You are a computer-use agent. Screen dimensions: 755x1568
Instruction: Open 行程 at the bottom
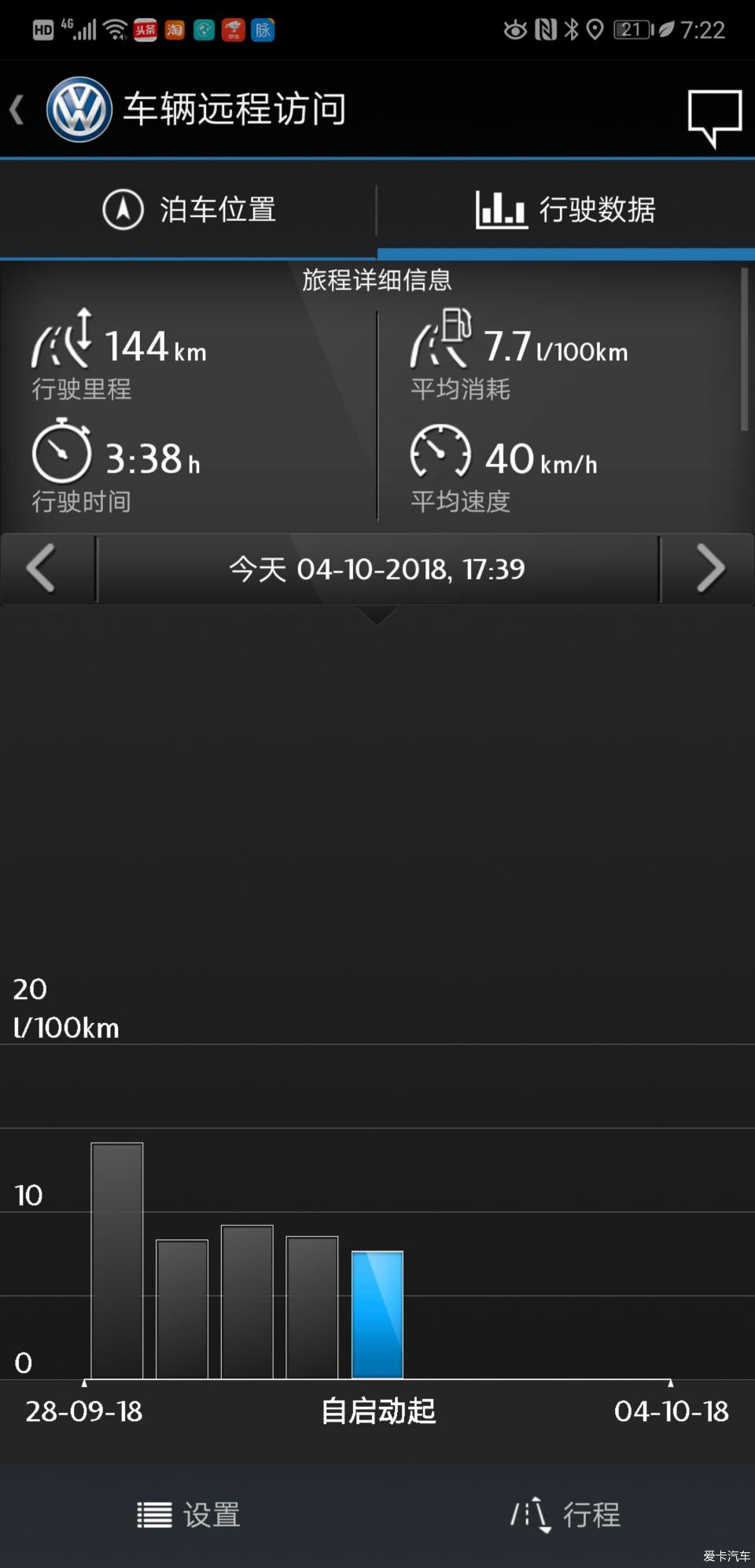[x=566, y=1514]
